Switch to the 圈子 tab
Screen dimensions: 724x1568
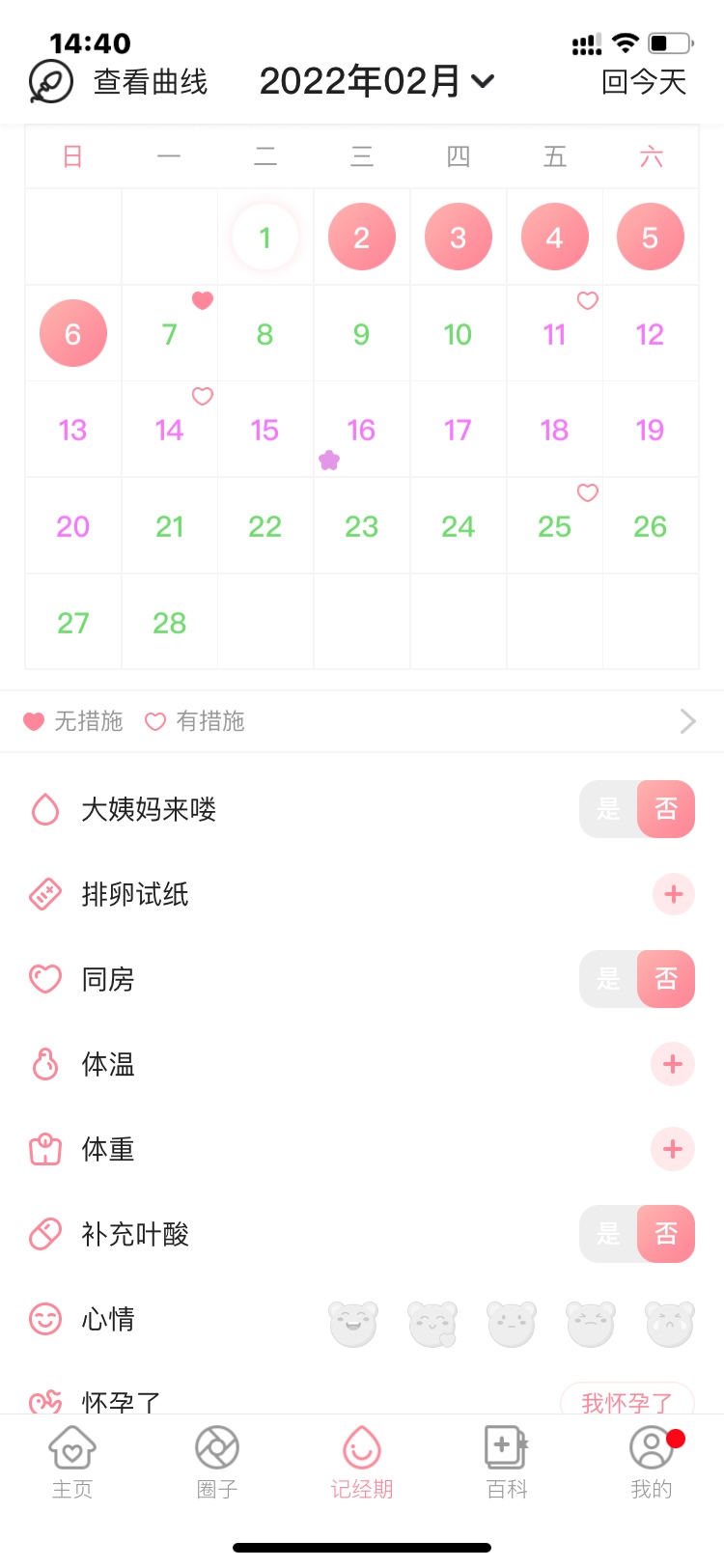tap(217, 1462)
